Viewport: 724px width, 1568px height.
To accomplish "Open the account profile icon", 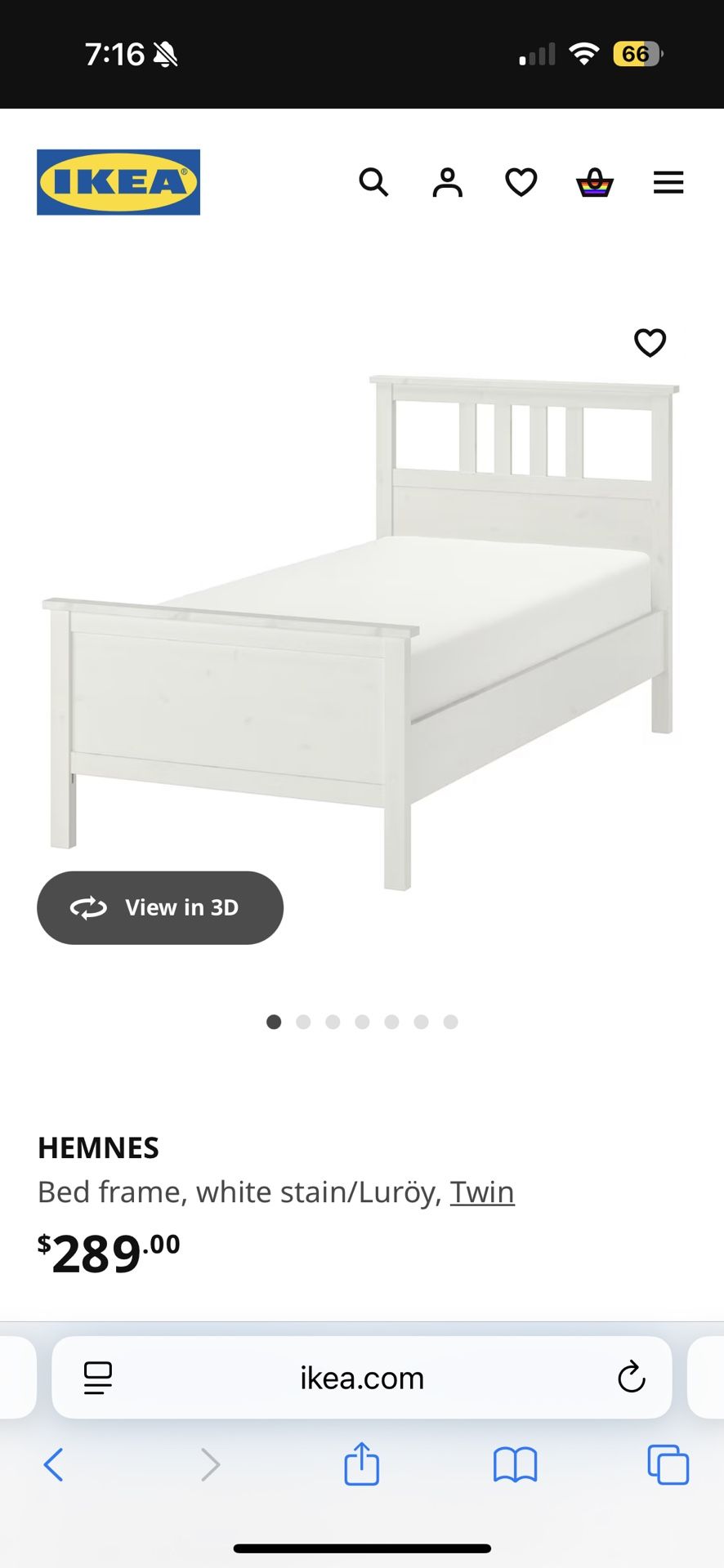I will pos(447,182).
